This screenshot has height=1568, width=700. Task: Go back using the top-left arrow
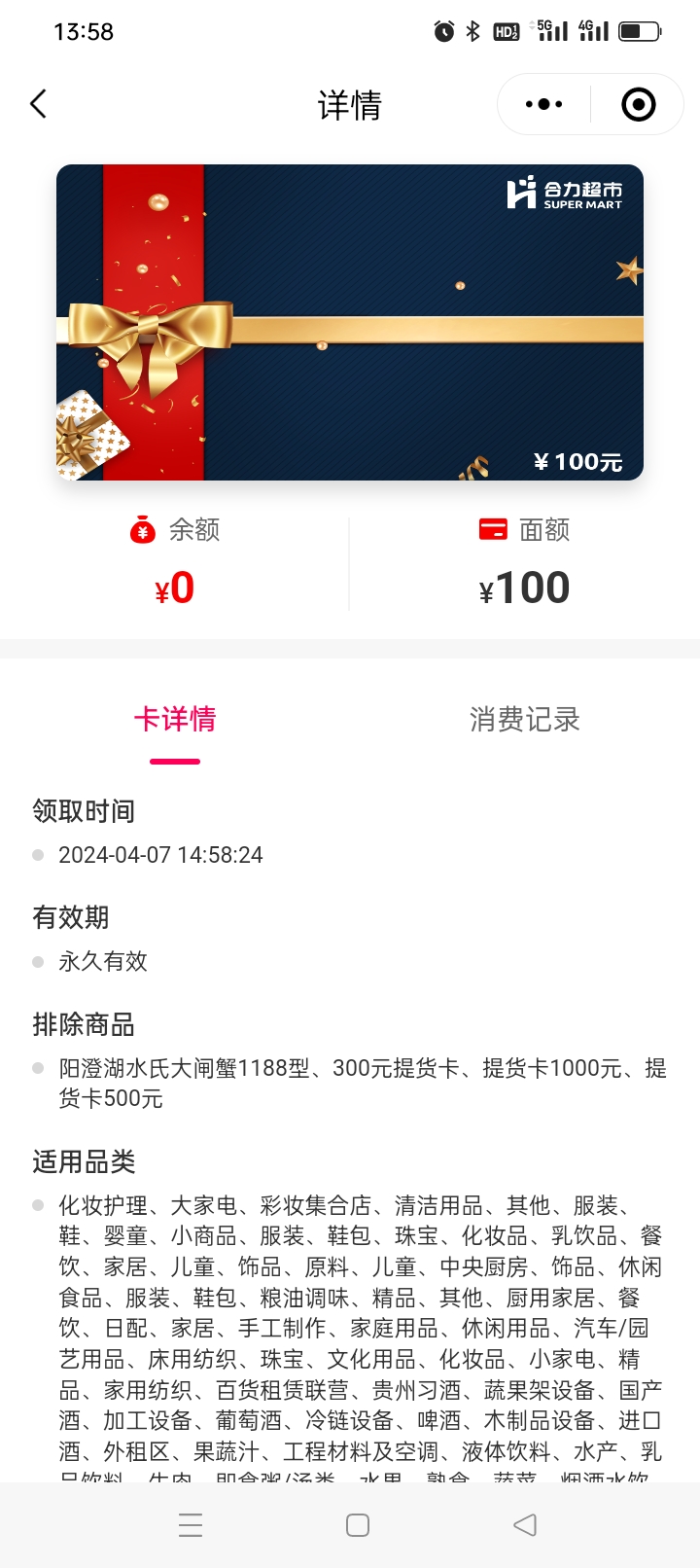point(39,104)
